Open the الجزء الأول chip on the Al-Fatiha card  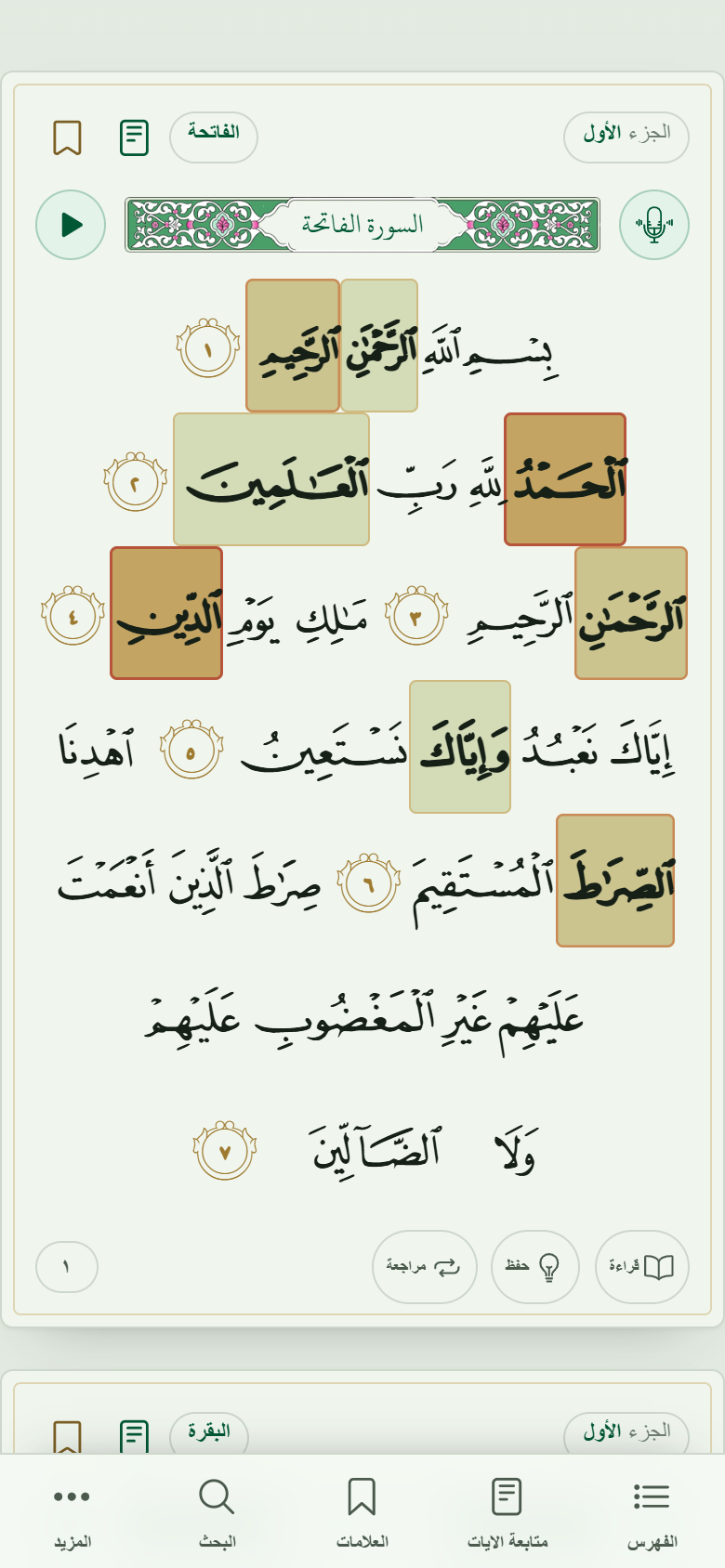[x=626, y=137]
